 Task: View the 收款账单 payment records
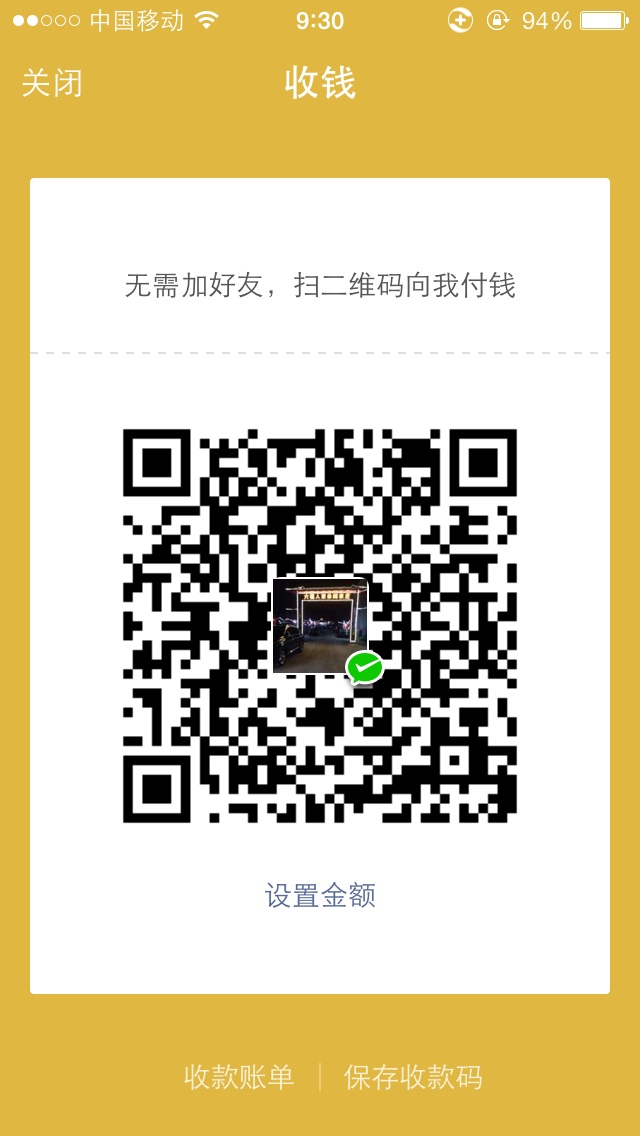pyautogui.click(x=238, y=1077)
